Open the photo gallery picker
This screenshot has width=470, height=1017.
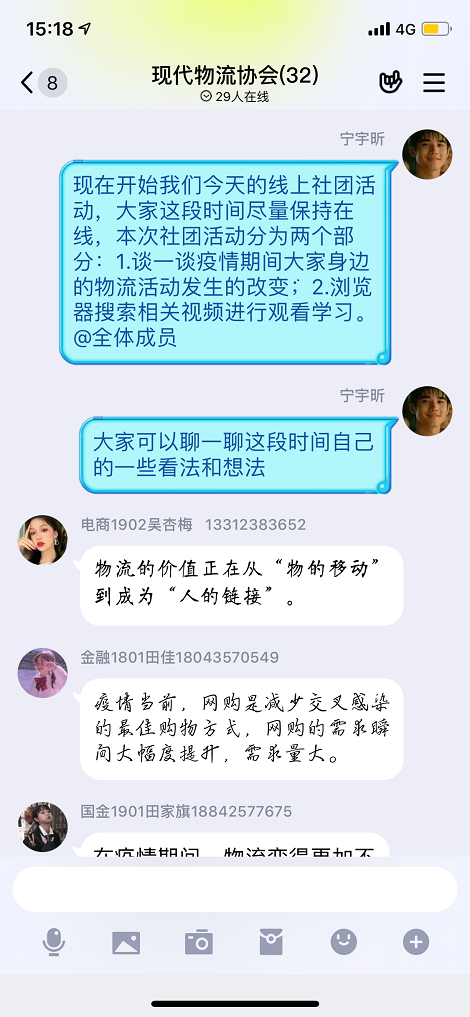(126, 942)
